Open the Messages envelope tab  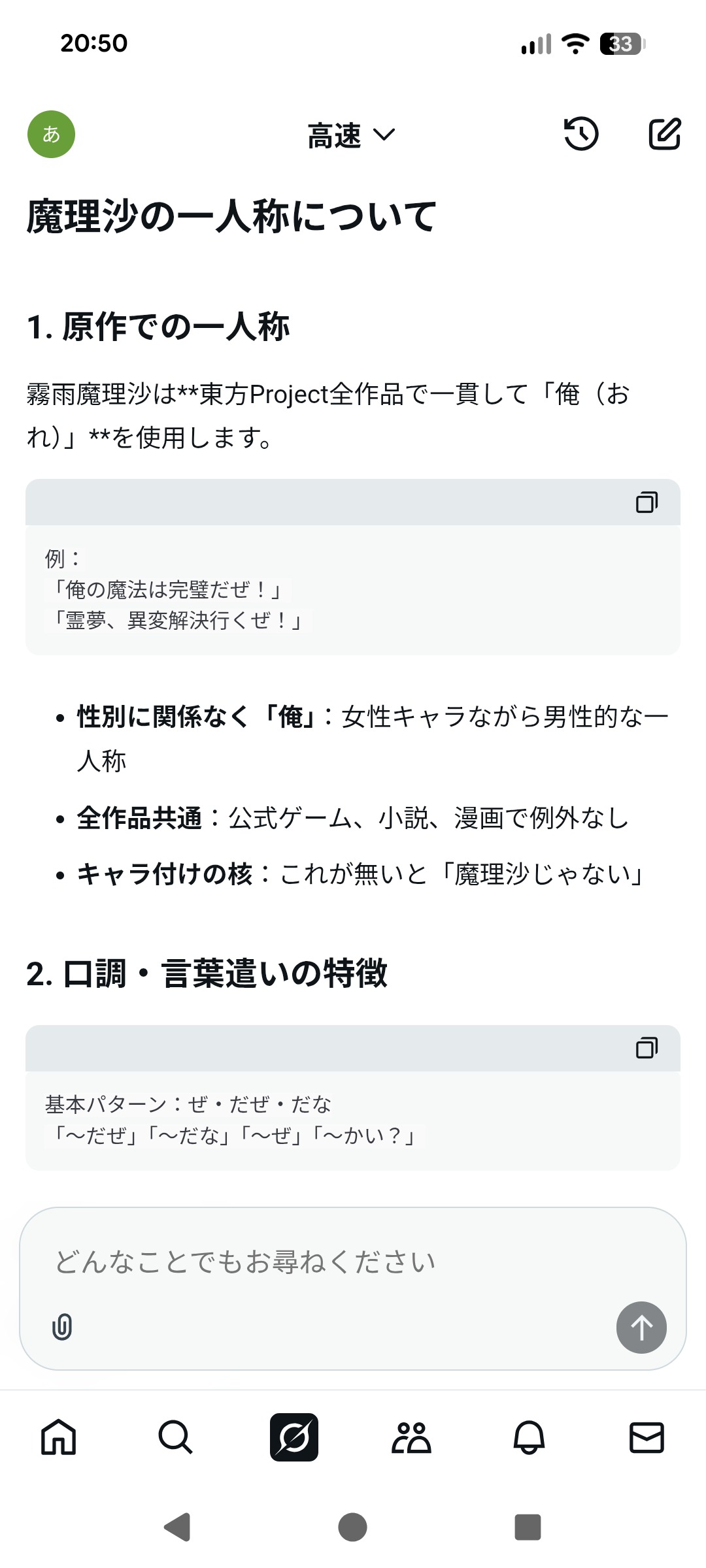coord(647,1437)
